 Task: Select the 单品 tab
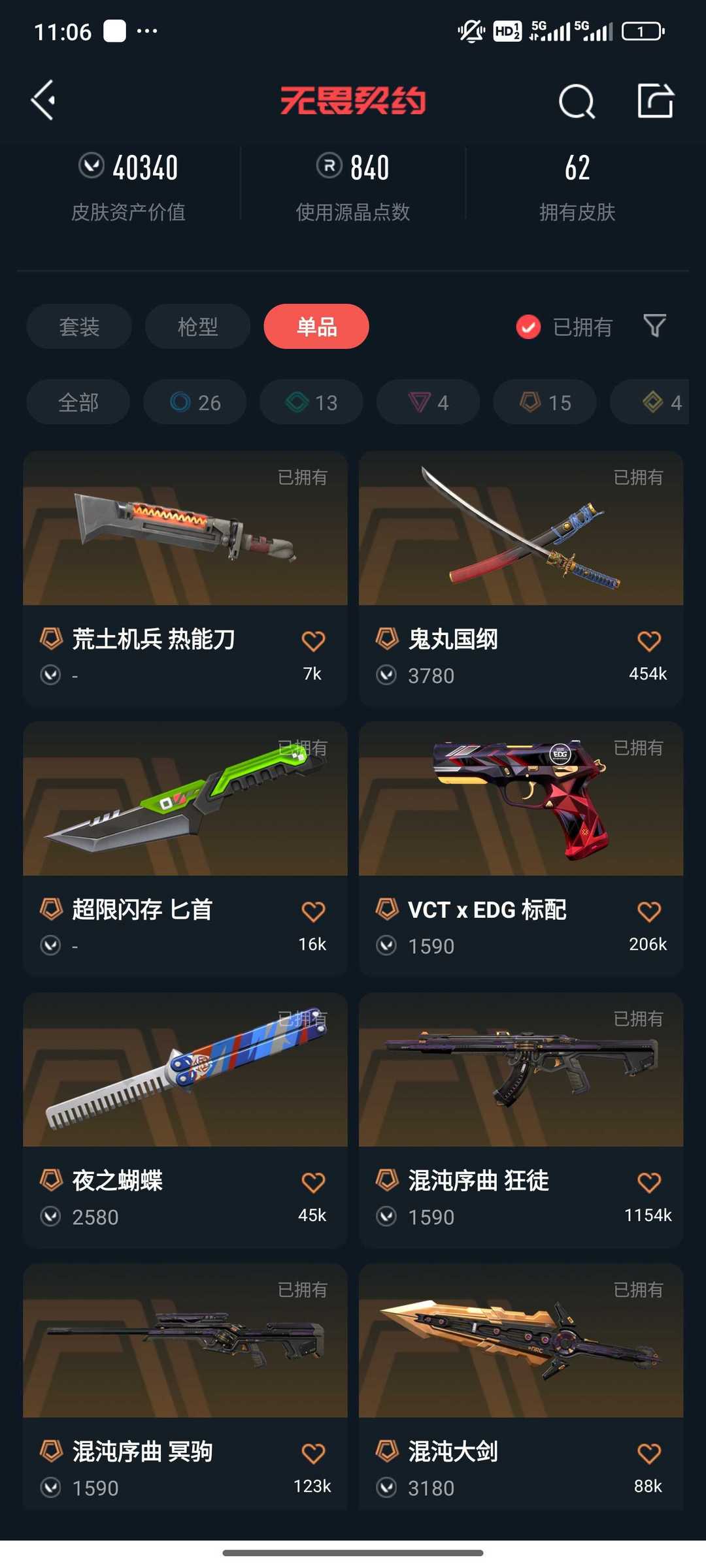pos(316,326)
